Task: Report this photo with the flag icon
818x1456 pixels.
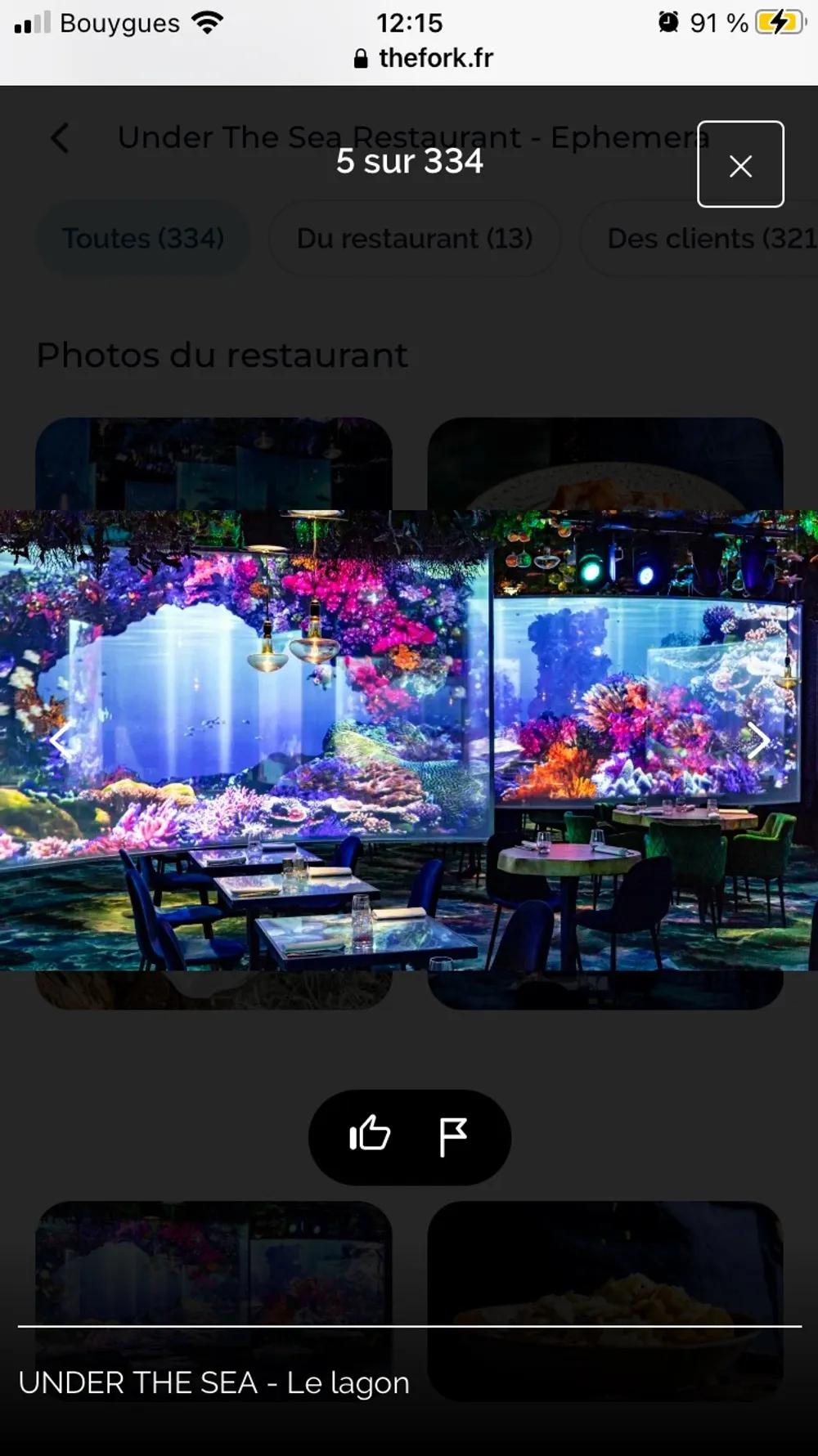Action: pos(452,1136)
